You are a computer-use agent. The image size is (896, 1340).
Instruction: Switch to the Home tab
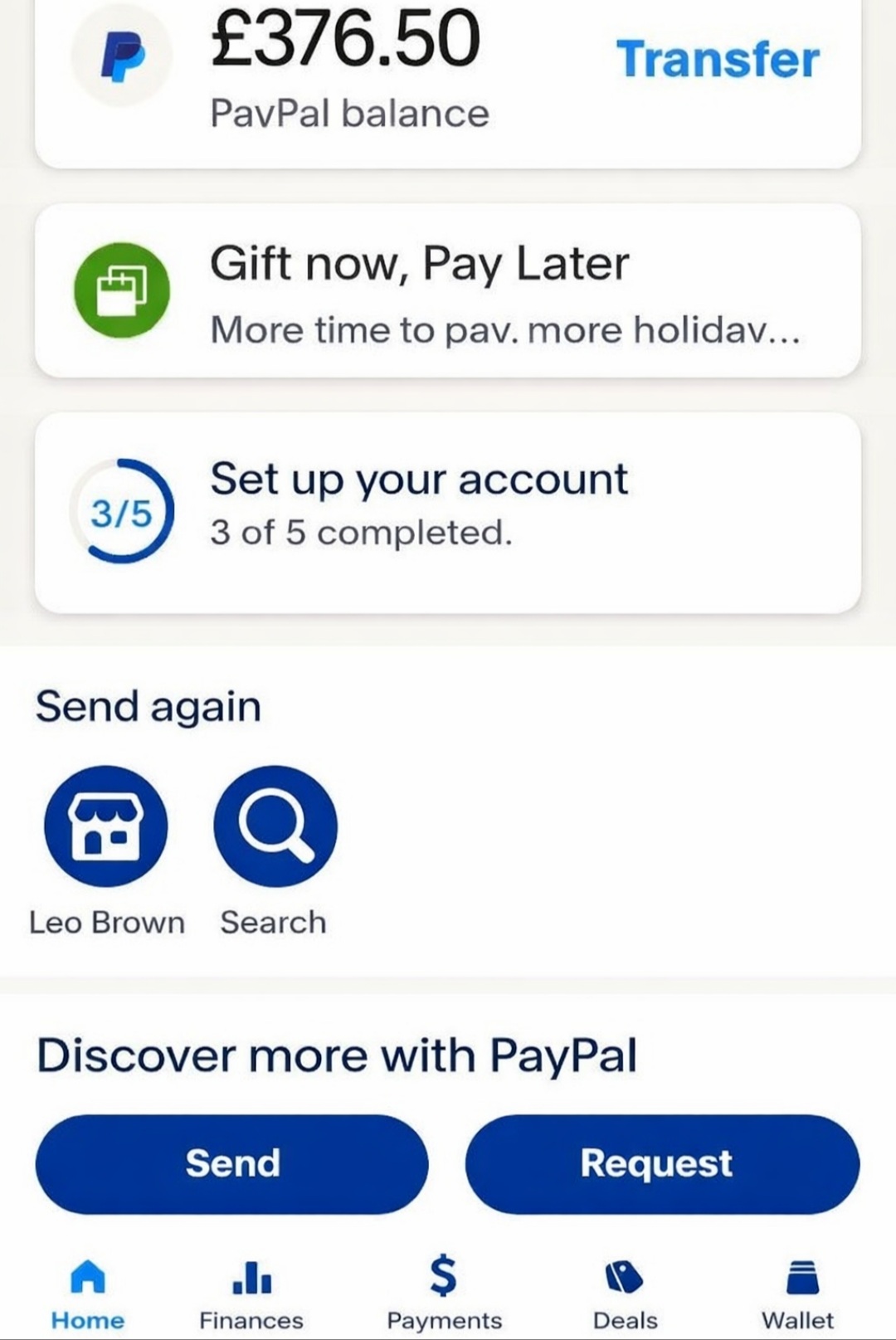point(88,1294)
